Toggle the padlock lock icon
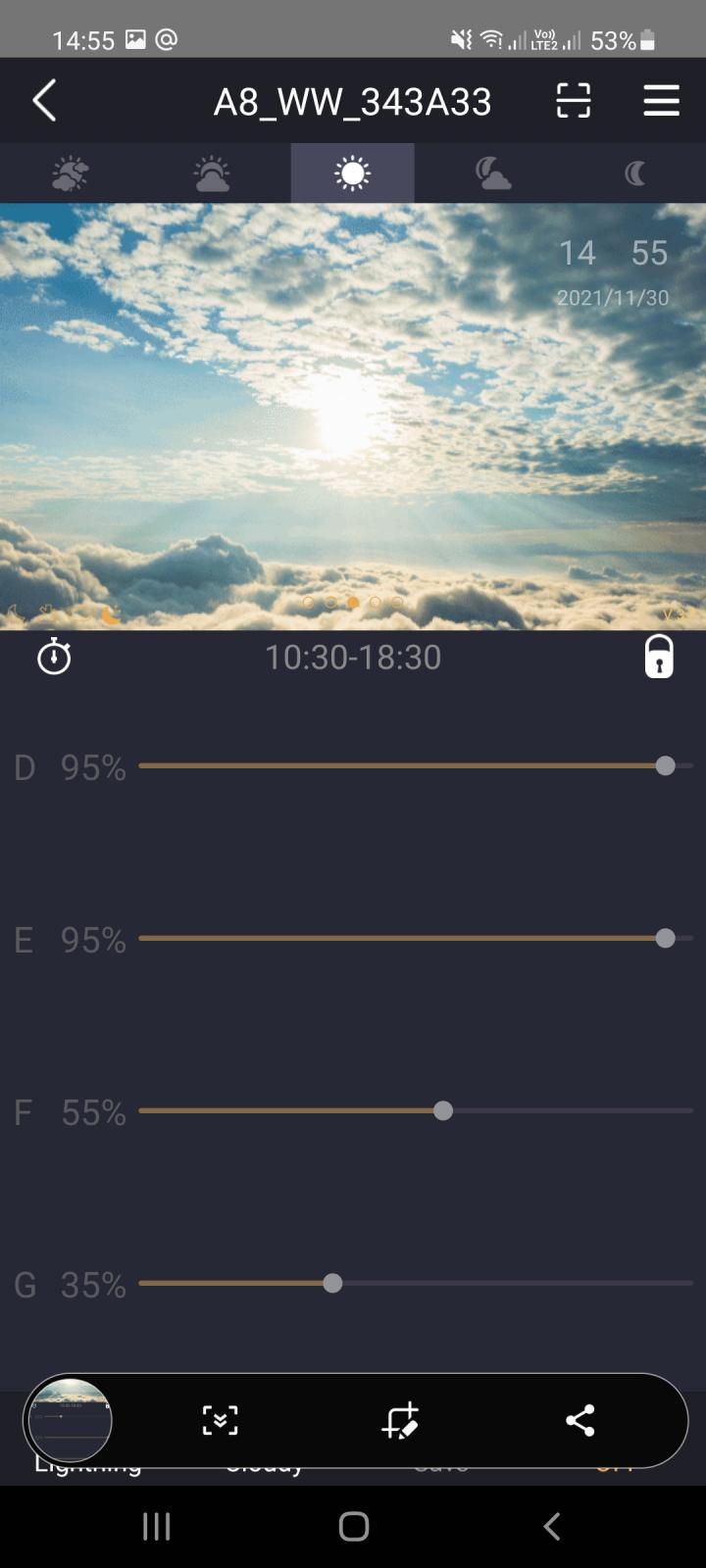Screen dimensions: 706x1568 click(x=659, y=657)
